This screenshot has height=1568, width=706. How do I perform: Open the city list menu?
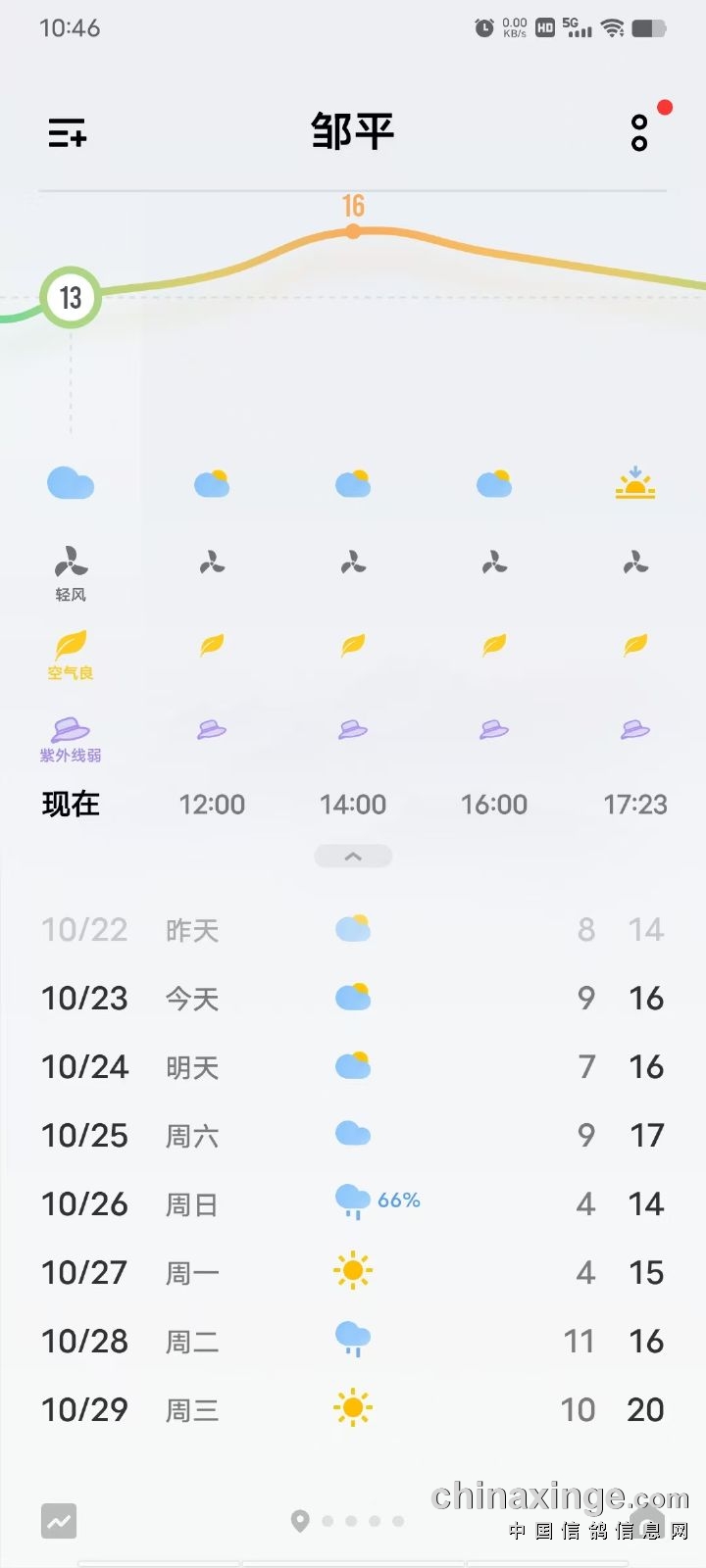68,132
